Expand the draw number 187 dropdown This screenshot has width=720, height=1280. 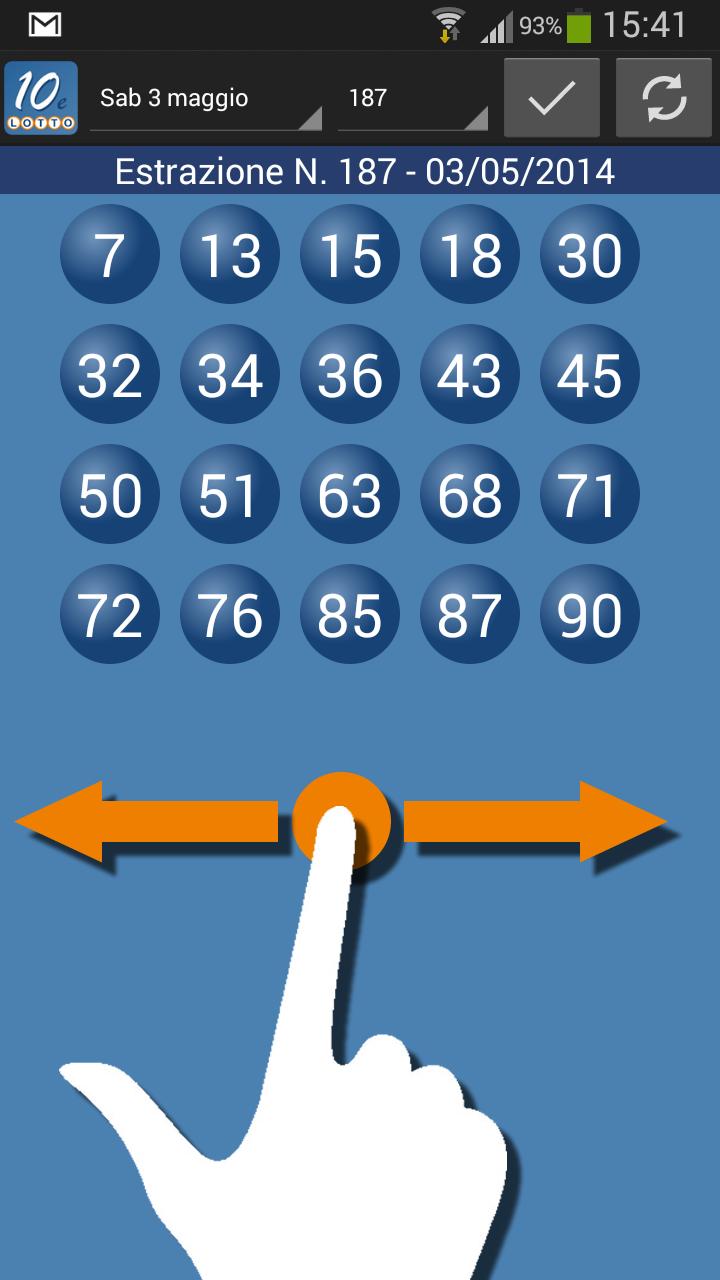click(x=412, y=99)
